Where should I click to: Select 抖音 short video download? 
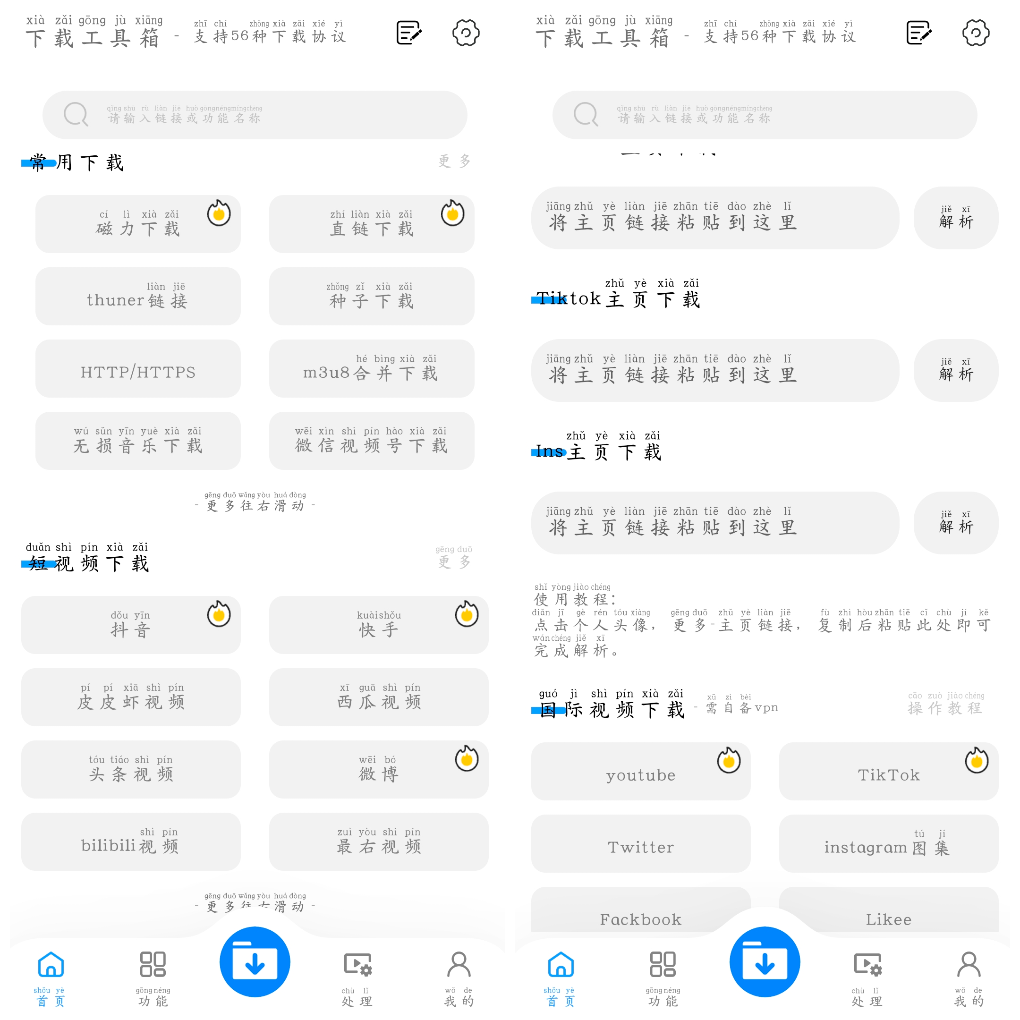point(131,626)
